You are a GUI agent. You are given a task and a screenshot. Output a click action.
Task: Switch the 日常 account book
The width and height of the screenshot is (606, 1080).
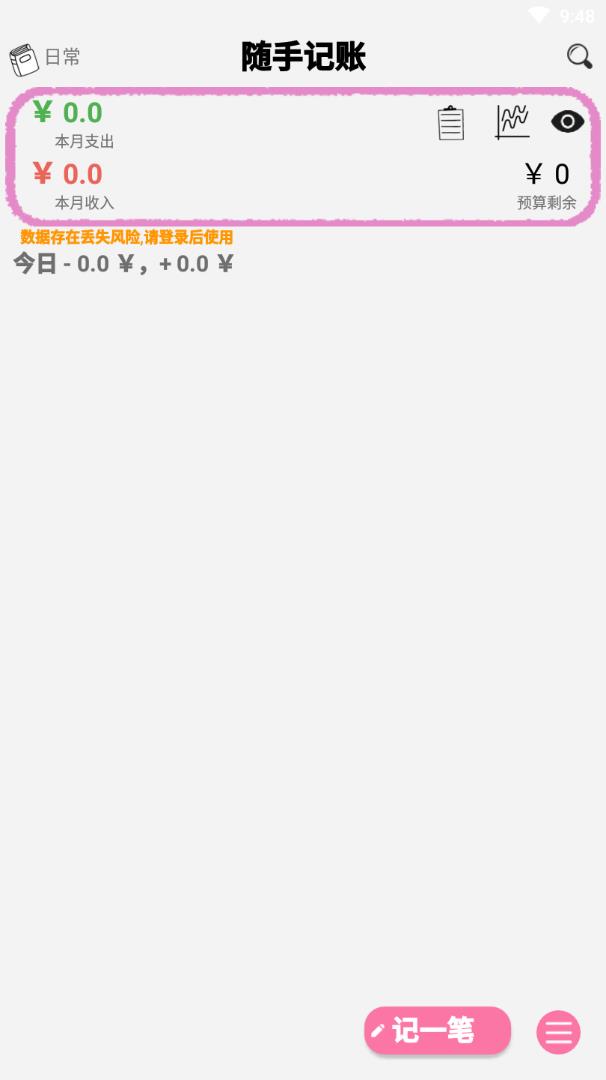click(x=45, y=58)
